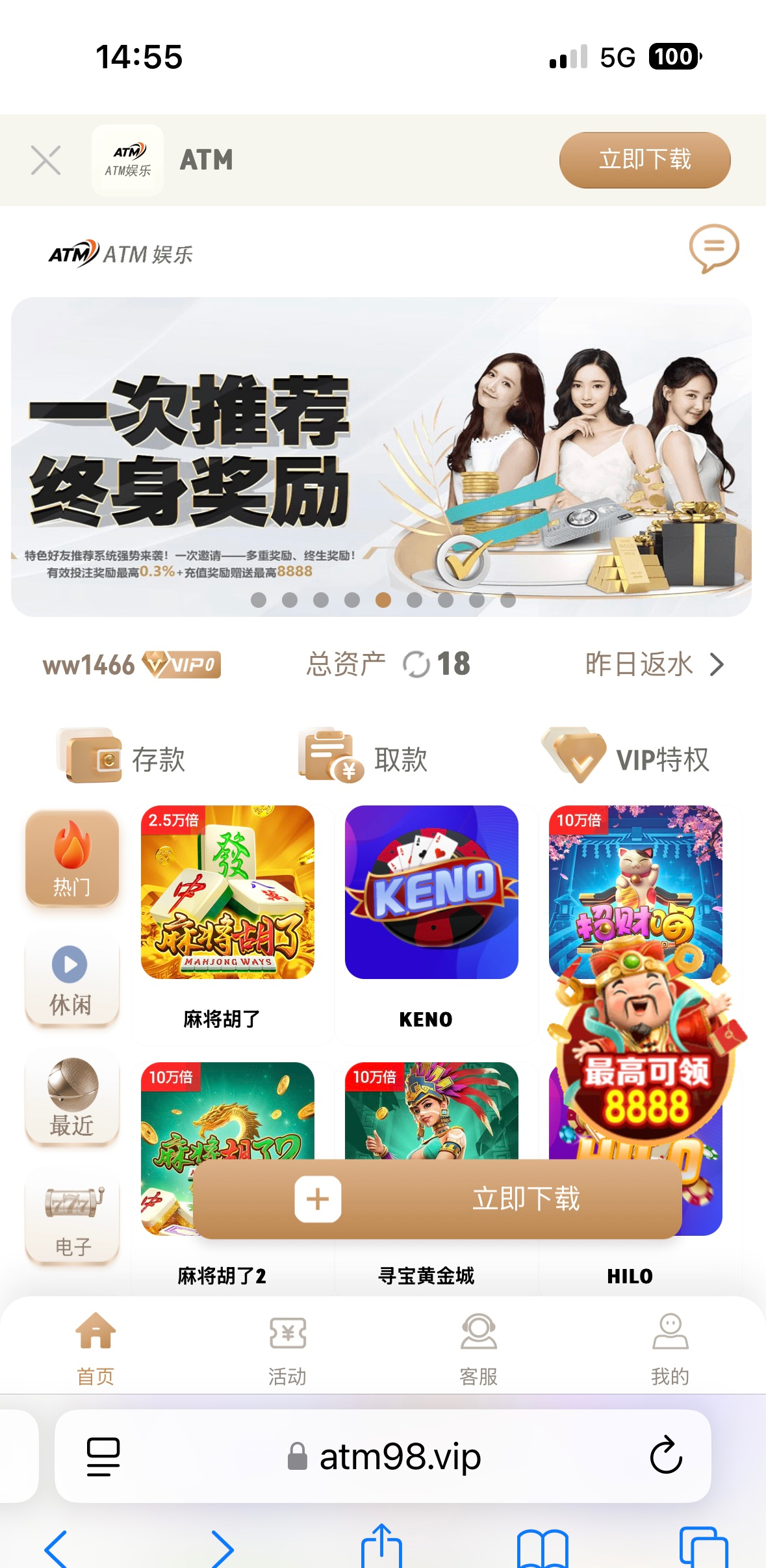Open the 取款 withdrawal page
766x1568 pixels.
pos(363,757)
